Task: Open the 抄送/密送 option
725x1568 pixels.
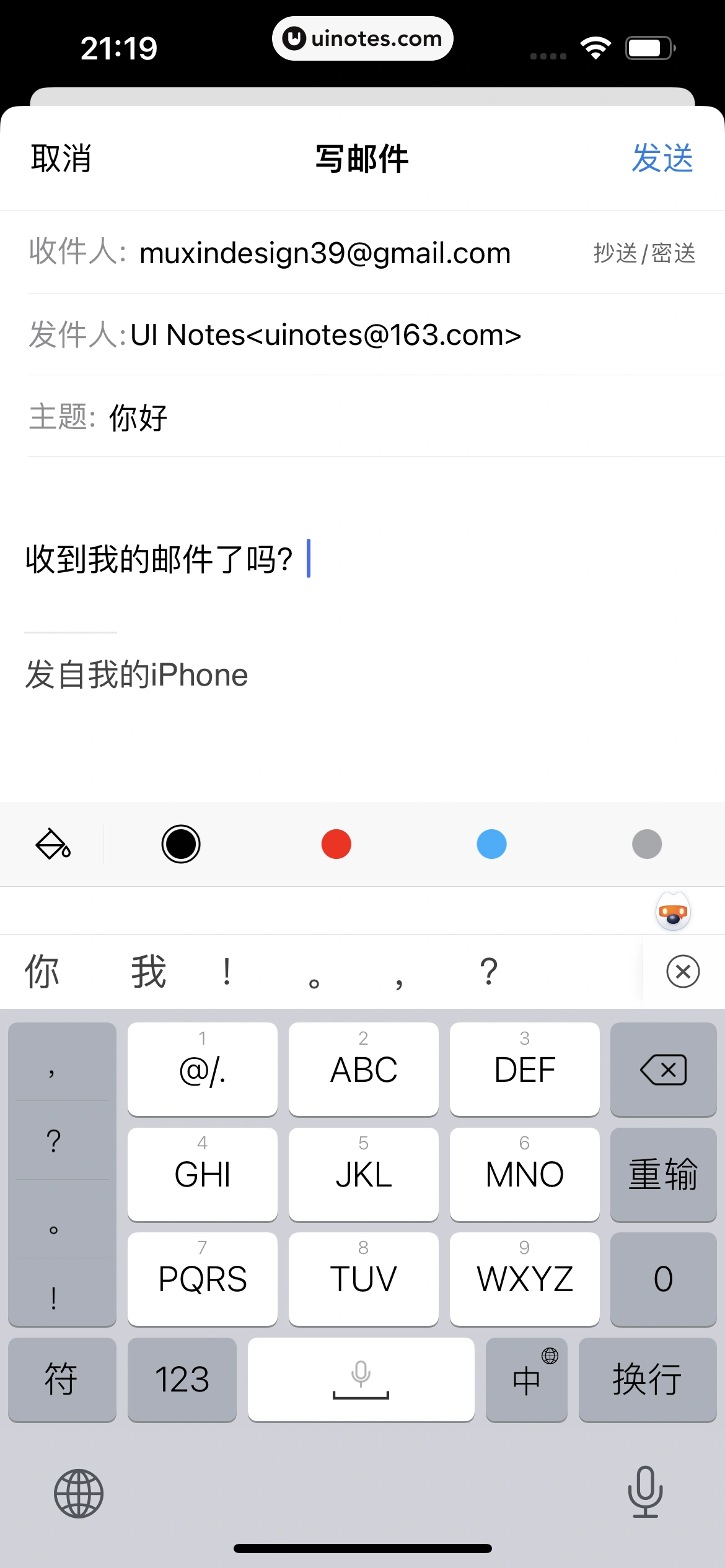Action: click(x=644, y=253)
